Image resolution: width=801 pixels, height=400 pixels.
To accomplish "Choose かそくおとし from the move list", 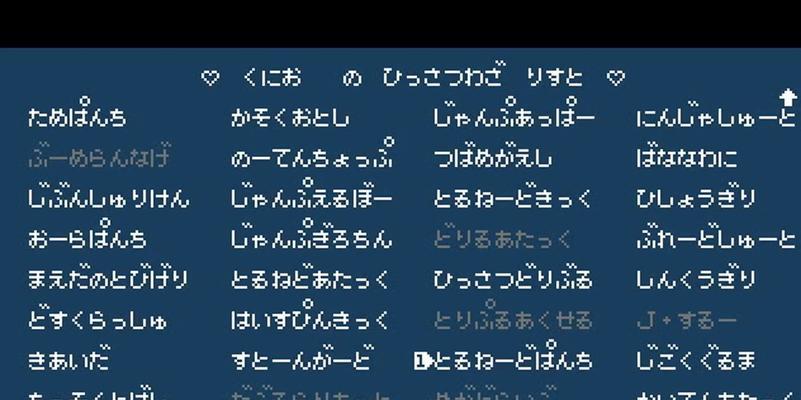I will tap(290, 118).
